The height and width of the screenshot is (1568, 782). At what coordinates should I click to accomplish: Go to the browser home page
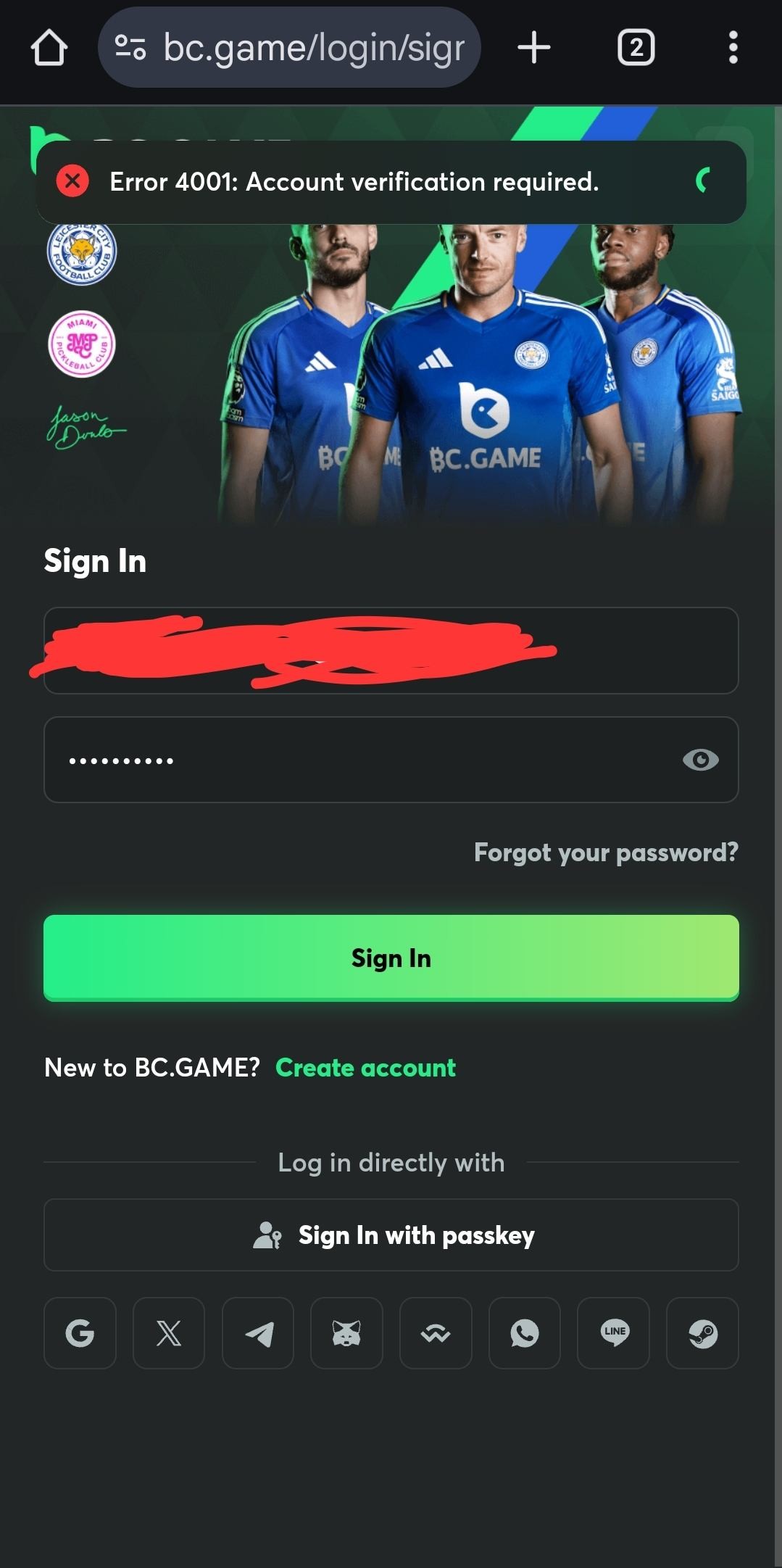[49, 49]
